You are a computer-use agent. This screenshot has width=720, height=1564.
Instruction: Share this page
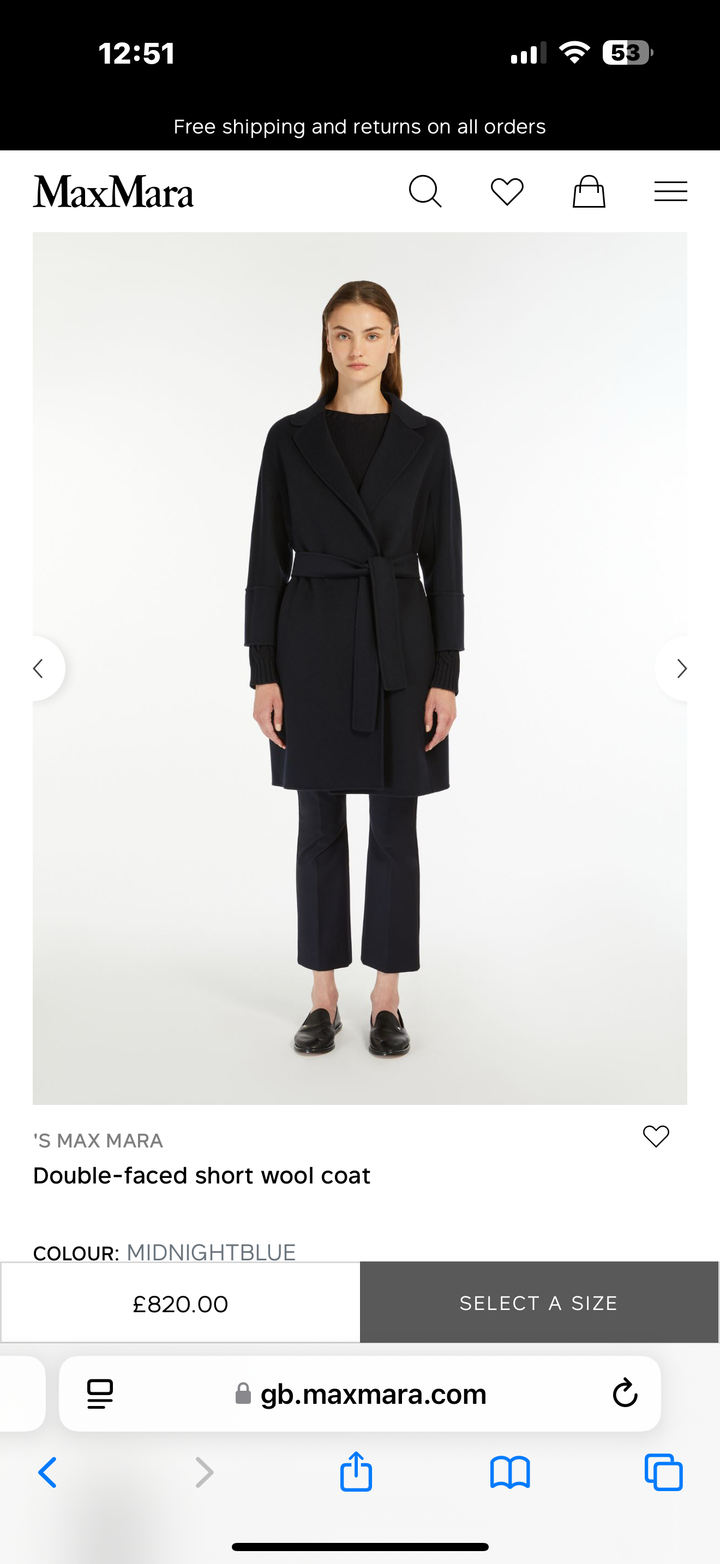point(356,1472)
